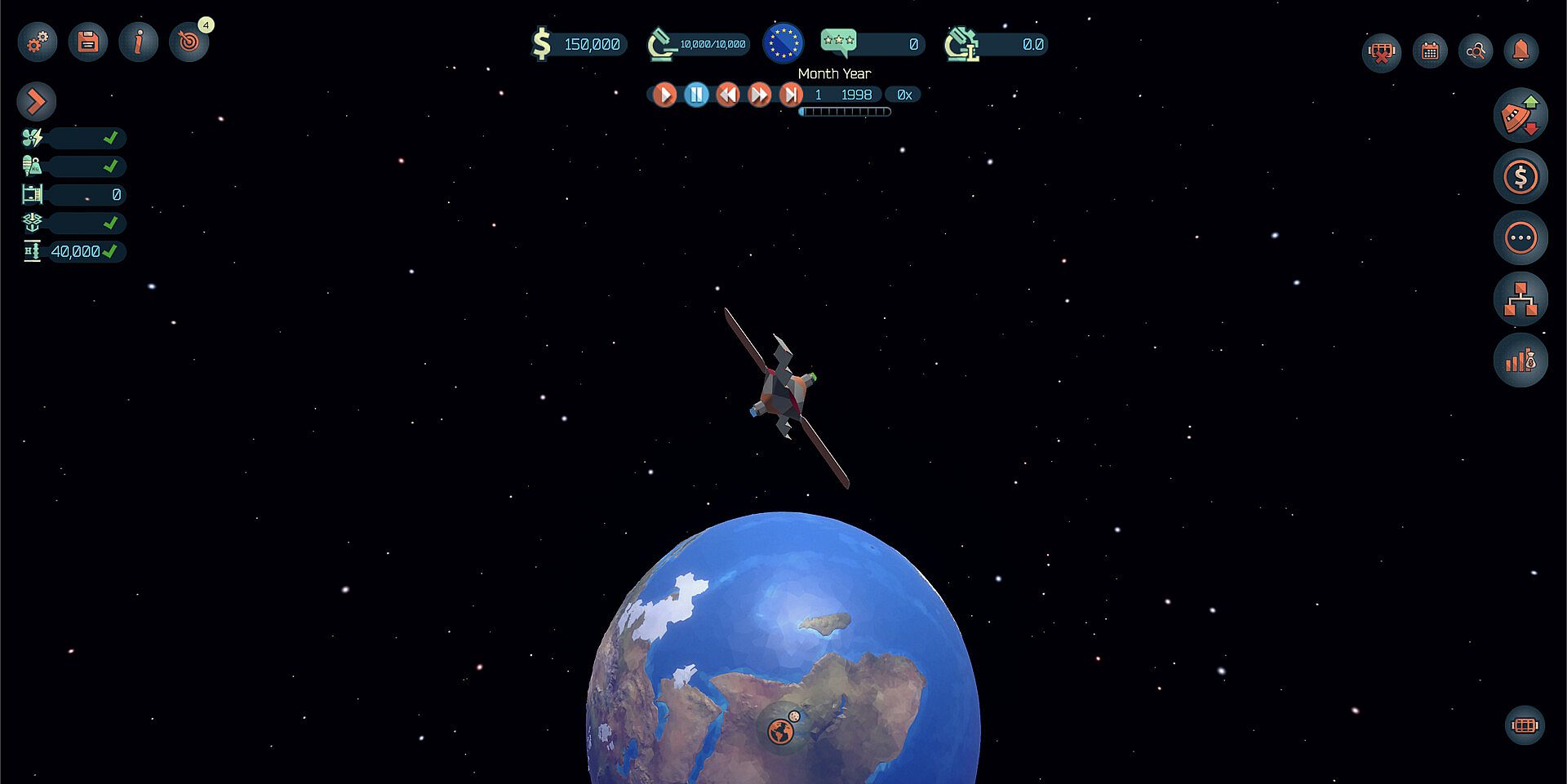This screenshot has height=784, width=1567.
Task: Speed up time with fast-forward button
Action: [759, 95]
